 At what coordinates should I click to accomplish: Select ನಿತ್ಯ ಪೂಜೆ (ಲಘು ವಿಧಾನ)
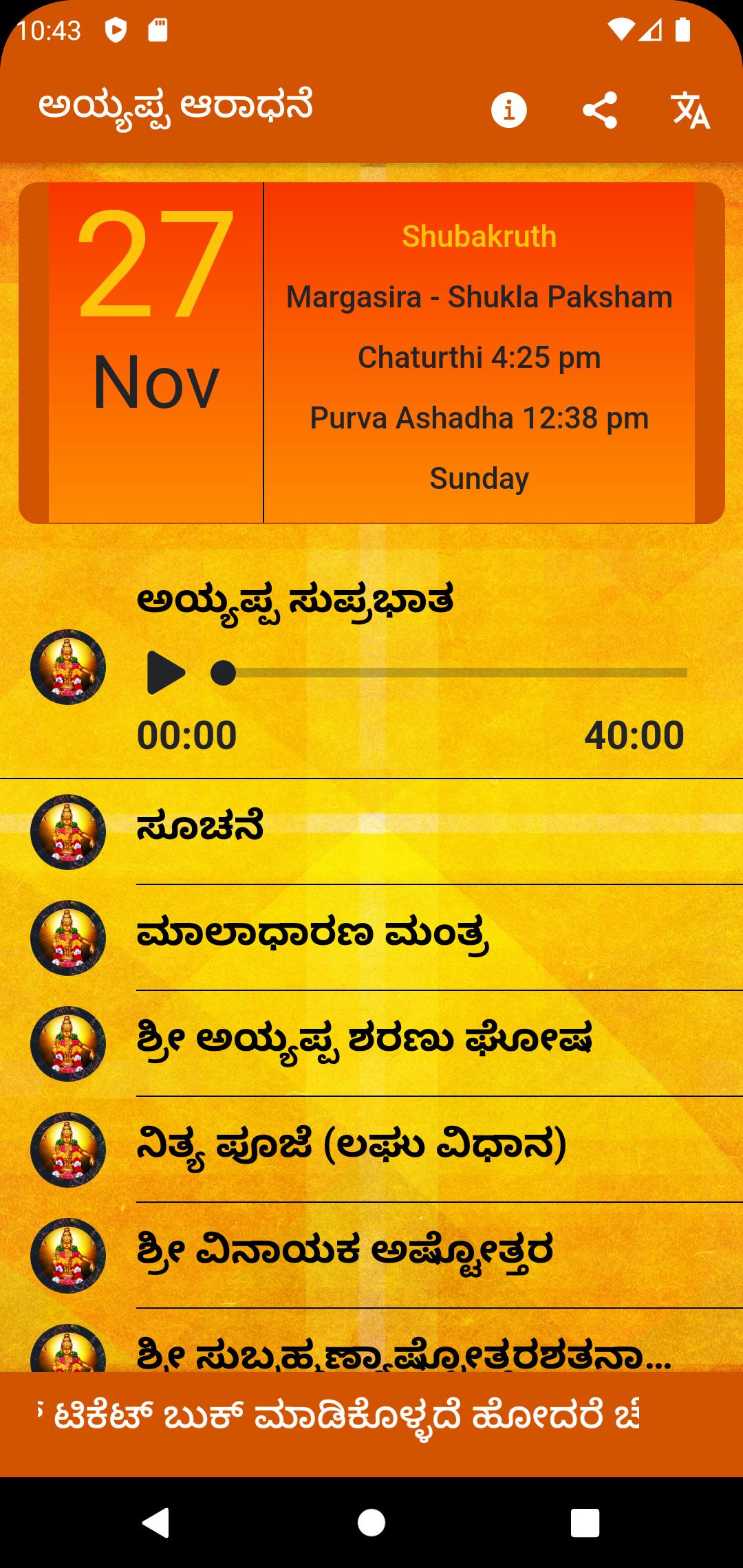(371, 1149)
